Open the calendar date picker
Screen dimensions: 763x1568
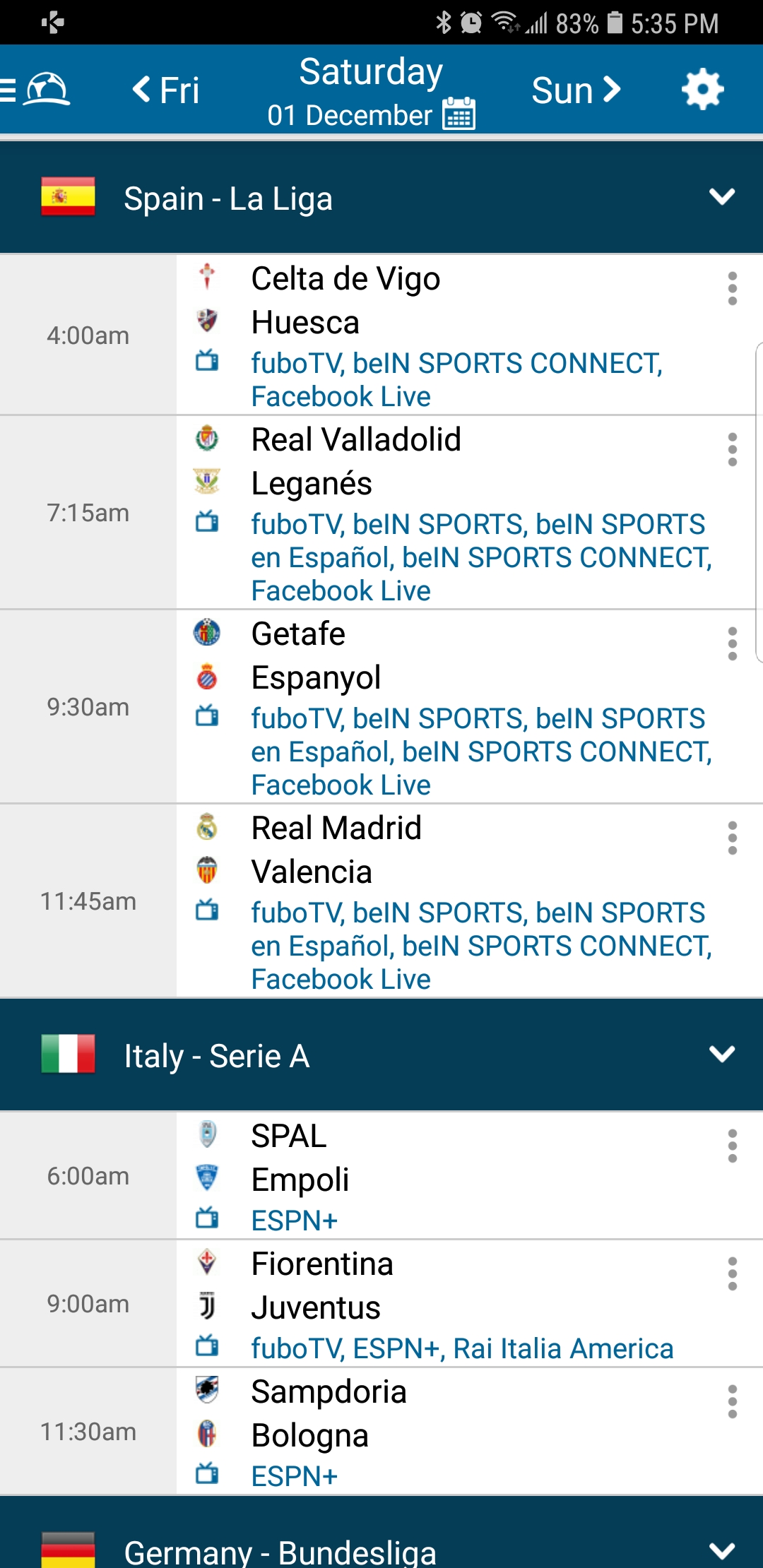[459, 114]
